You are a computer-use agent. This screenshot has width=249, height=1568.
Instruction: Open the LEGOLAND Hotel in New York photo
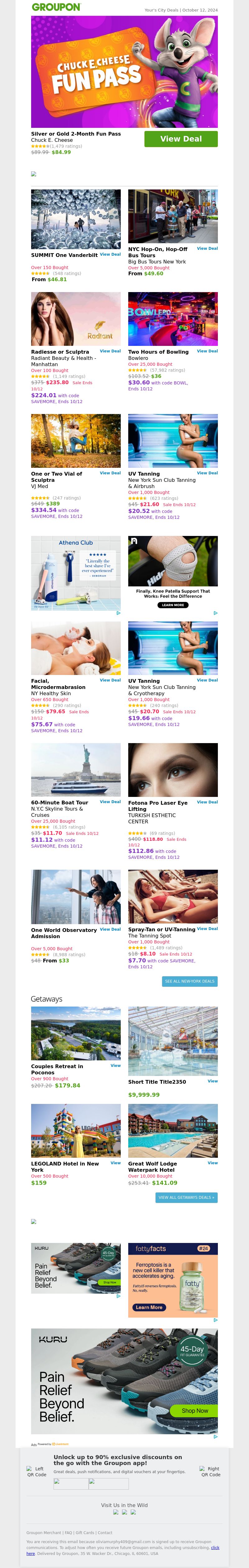76,1131
